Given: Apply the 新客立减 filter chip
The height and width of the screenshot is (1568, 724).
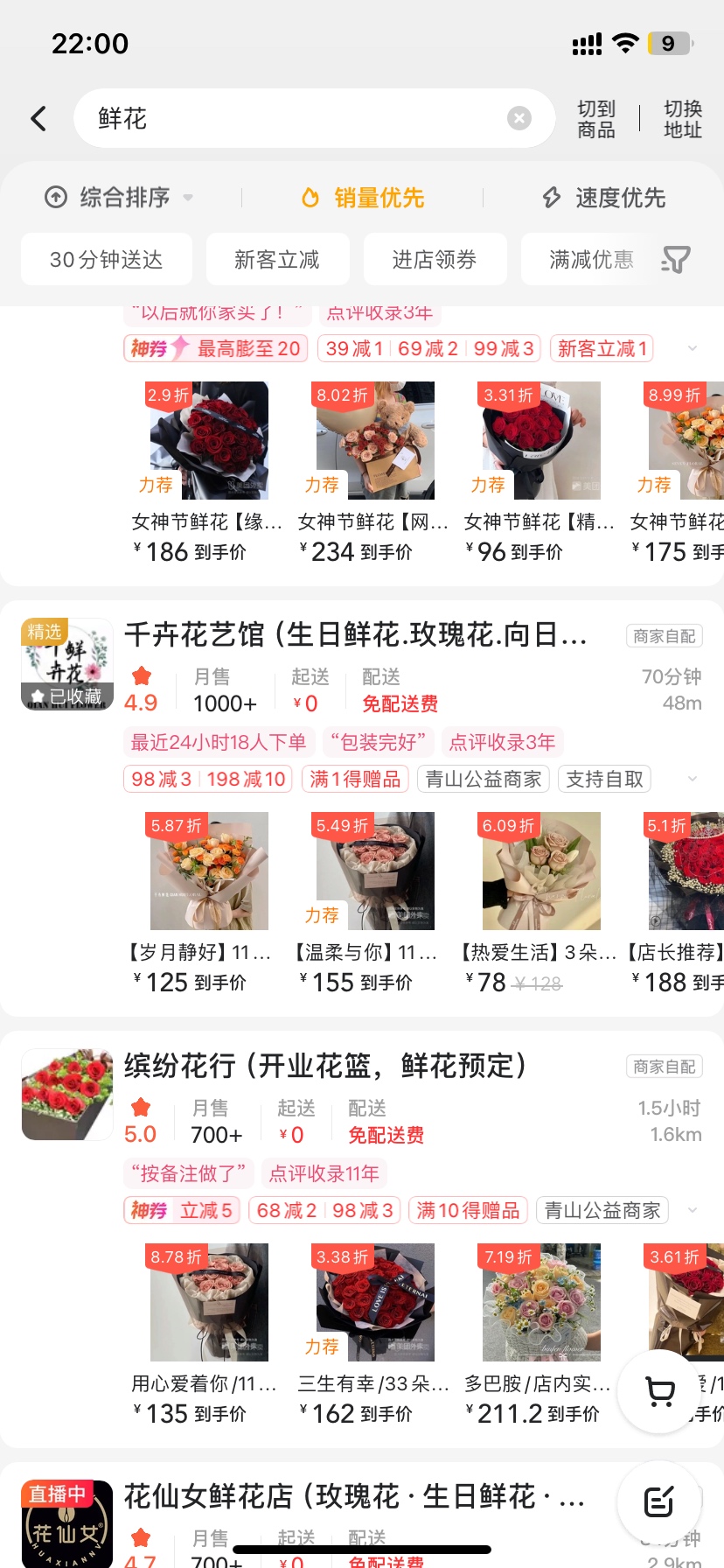Looking at the screenshot, I should (277, 259).
